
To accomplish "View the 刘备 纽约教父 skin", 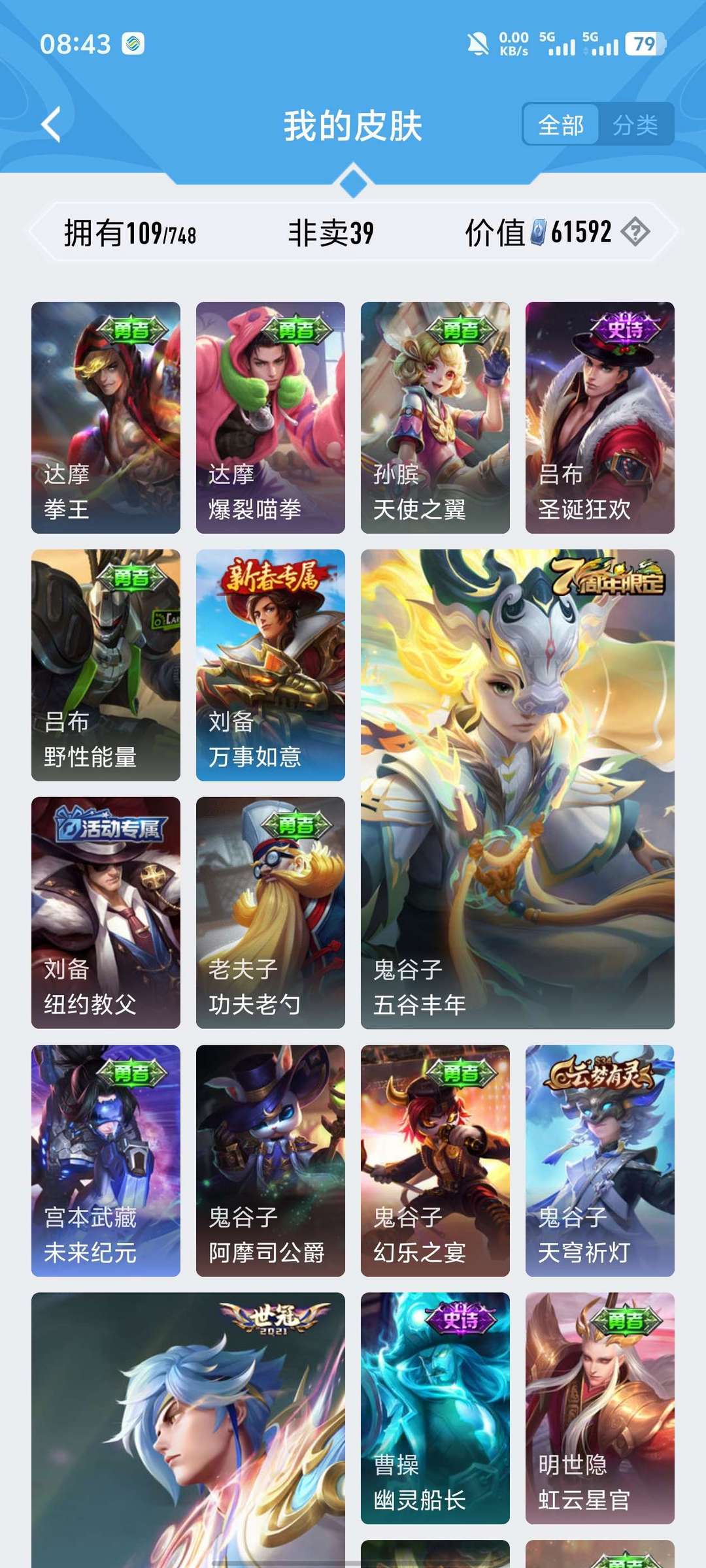I will [x=106, y=913].
